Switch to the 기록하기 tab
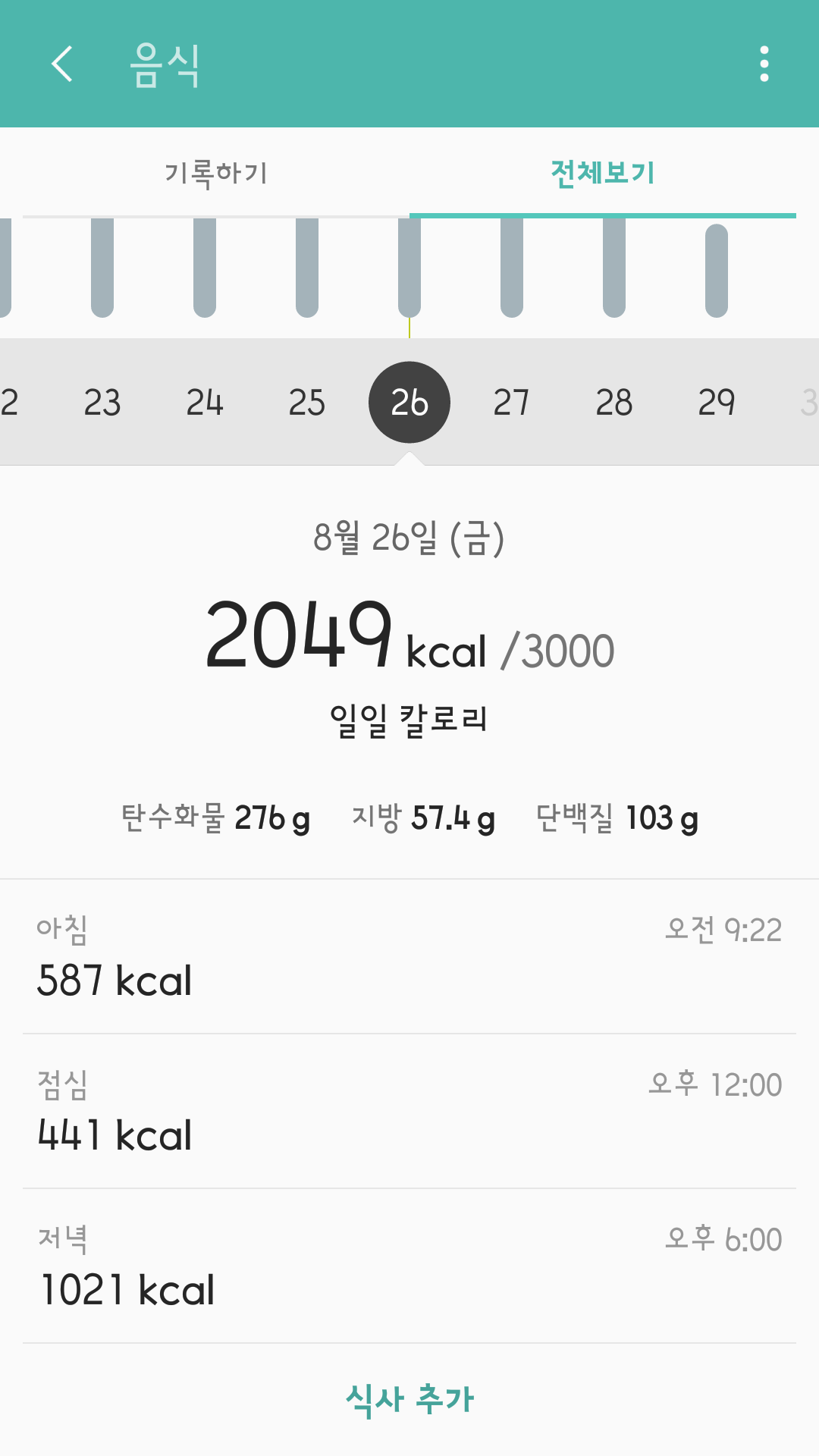 point(215,173)
